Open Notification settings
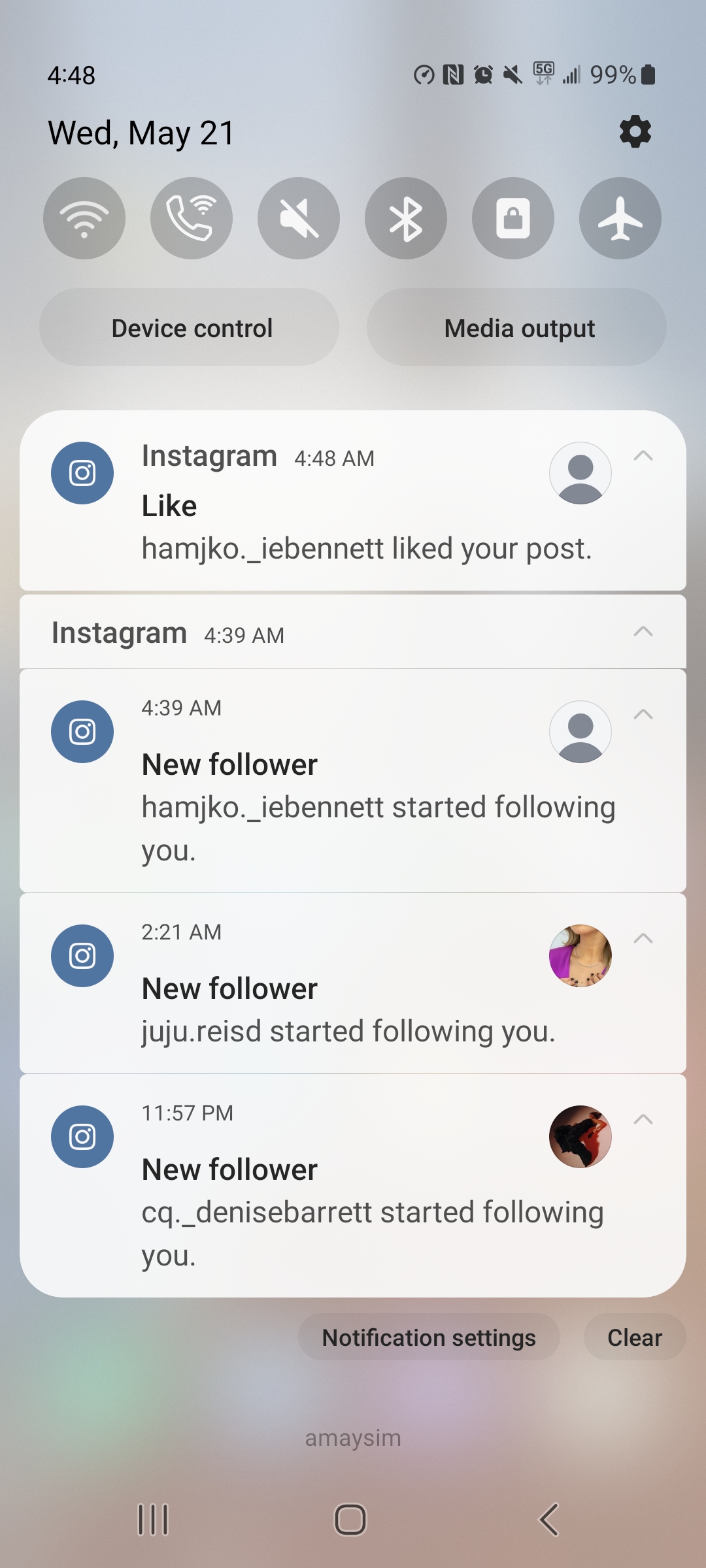This screenshot has width=706, height=1568. [429, 1337]
